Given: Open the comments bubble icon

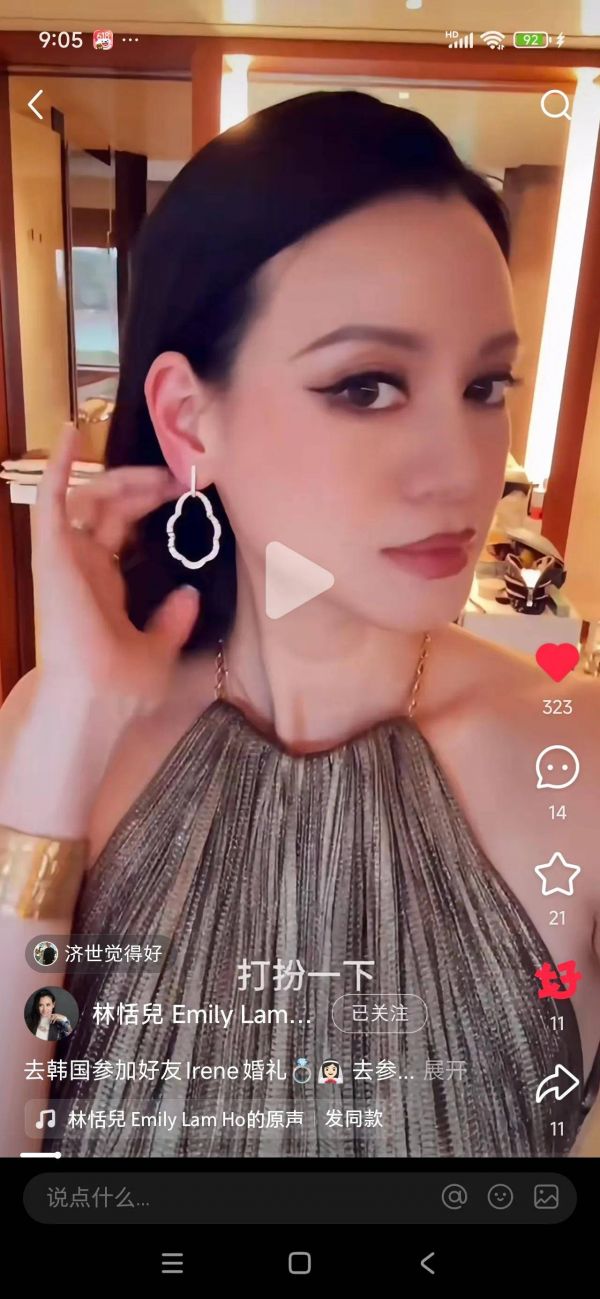Looking at the screenshot, I should click(x=557, y=768).
